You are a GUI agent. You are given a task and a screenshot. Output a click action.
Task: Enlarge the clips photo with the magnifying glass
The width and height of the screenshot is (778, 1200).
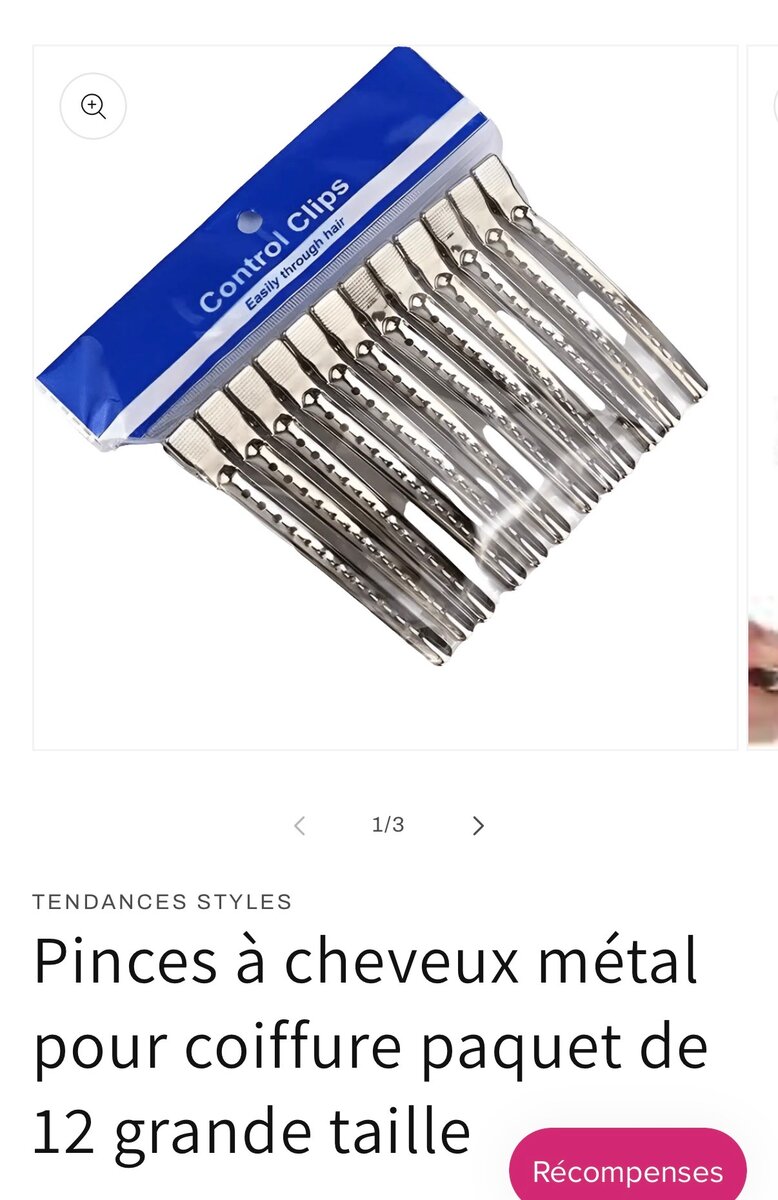click(x=94, y=105)
